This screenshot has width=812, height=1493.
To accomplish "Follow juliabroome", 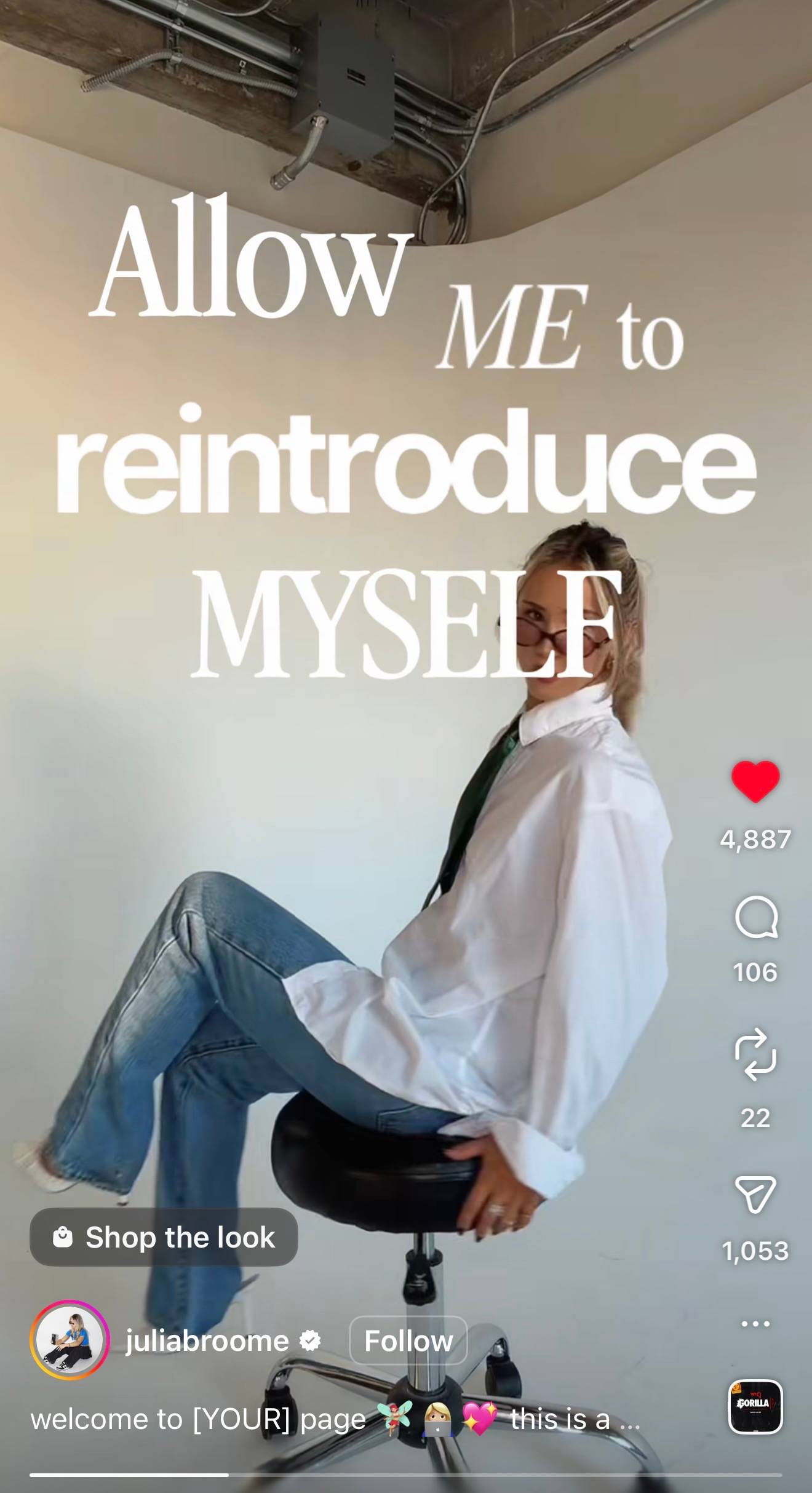I will [408, 1341].
